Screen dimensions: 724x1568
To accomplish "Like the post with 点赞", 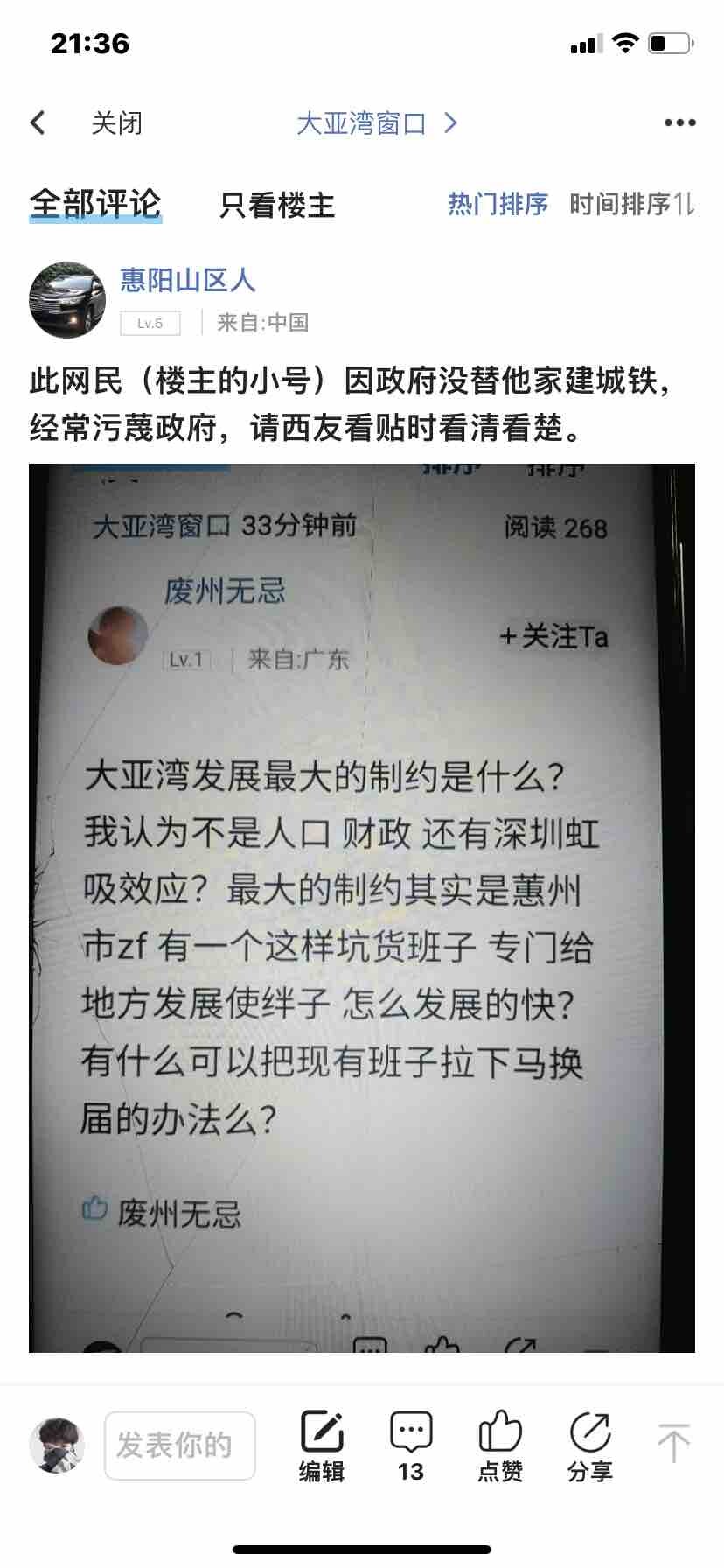I will tap(500, 1445).
